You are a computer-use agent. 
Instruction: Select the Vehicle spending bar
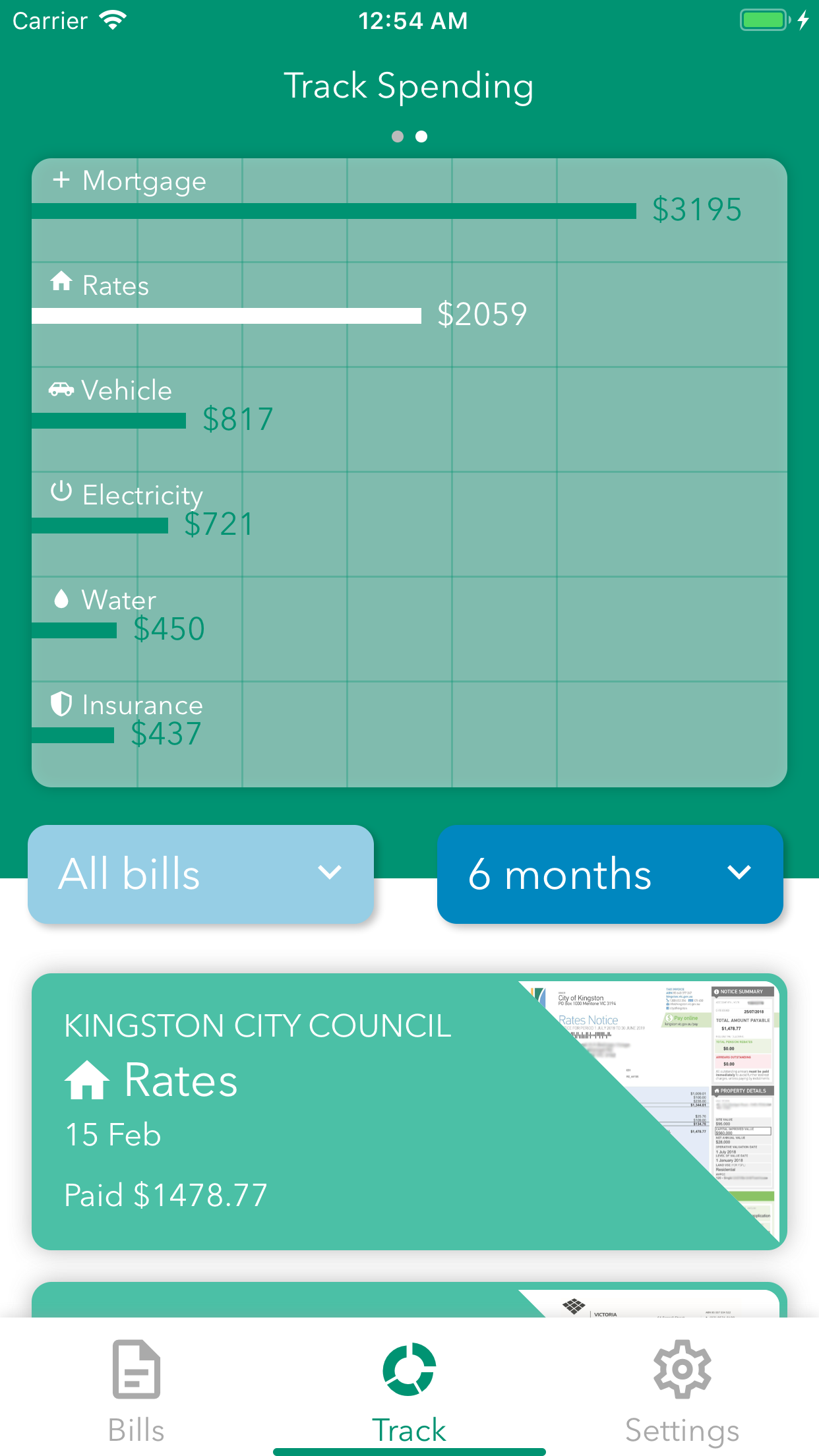[109, 421]
